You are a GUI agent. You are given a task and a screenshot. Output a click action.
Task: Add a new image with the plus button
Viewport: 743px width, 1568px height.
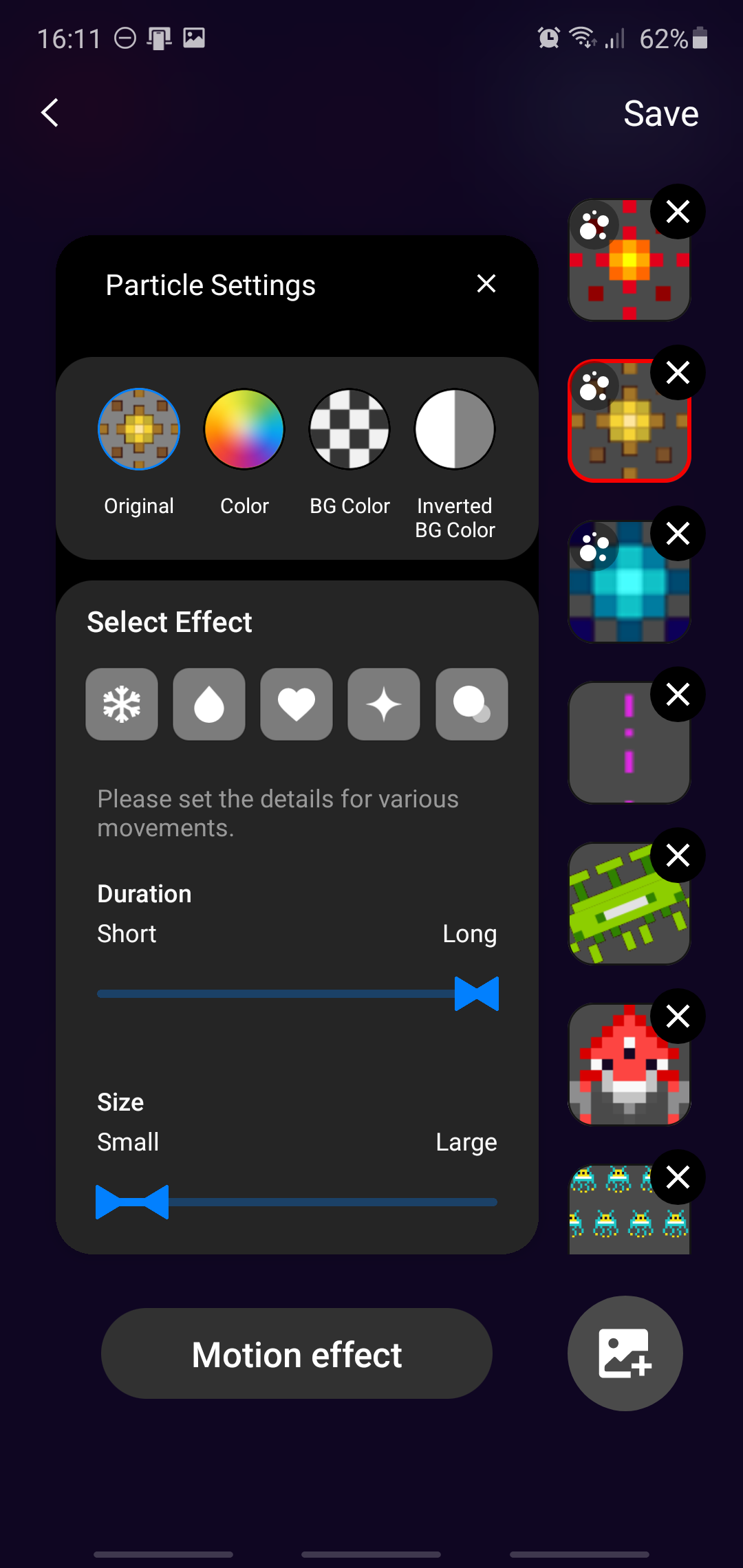click(625, 1353)
